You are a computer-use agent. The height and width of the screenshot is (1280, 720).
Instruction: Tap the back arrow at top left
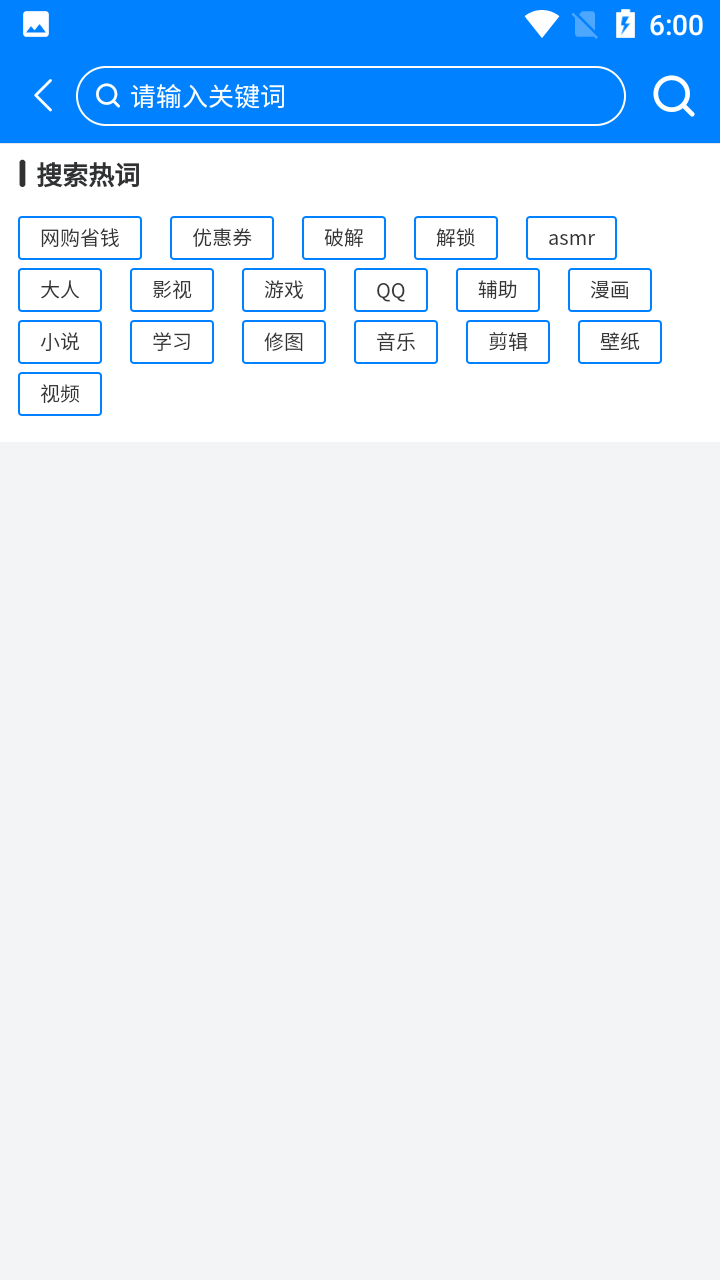click(x=42, y=95)
